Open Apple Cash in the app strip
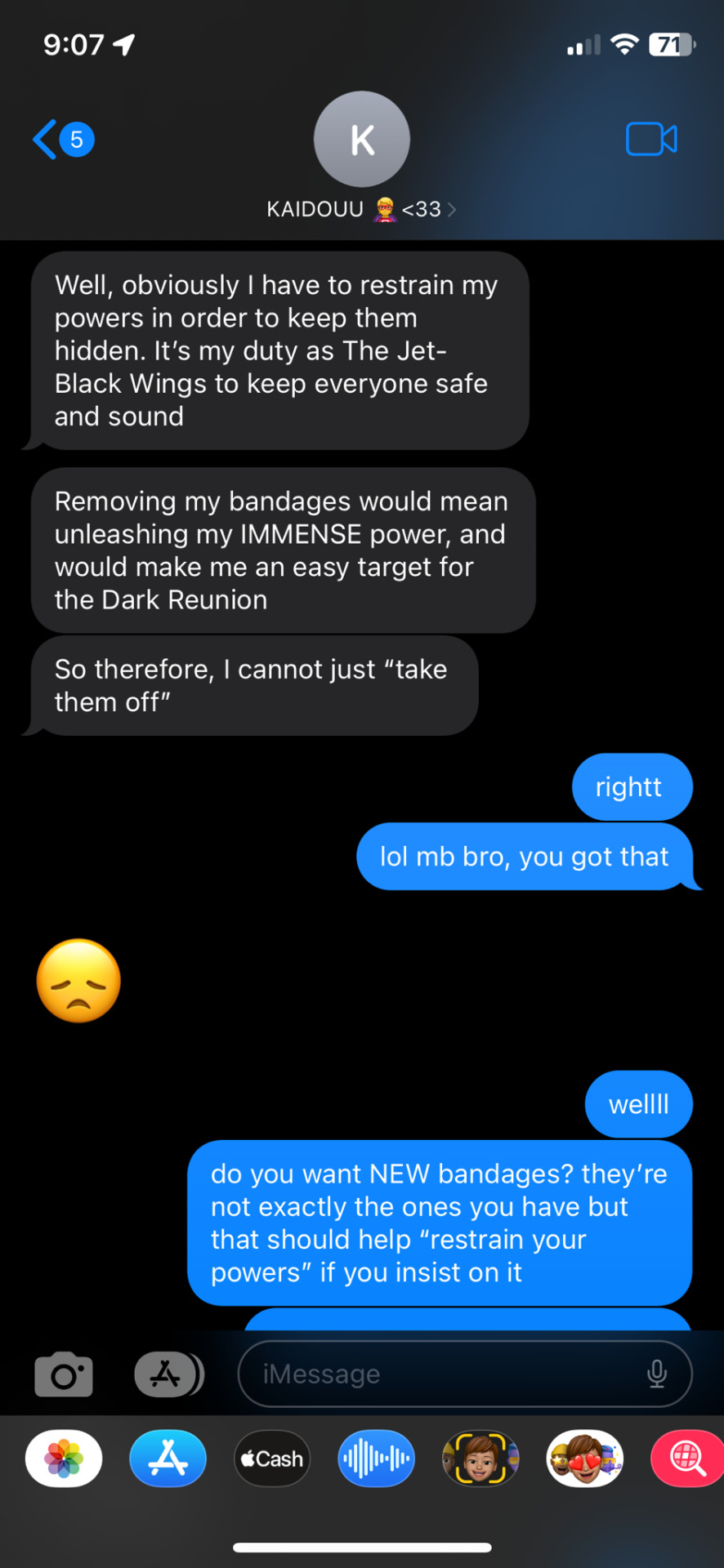Screen dimensions: 724x1568 272,1459
